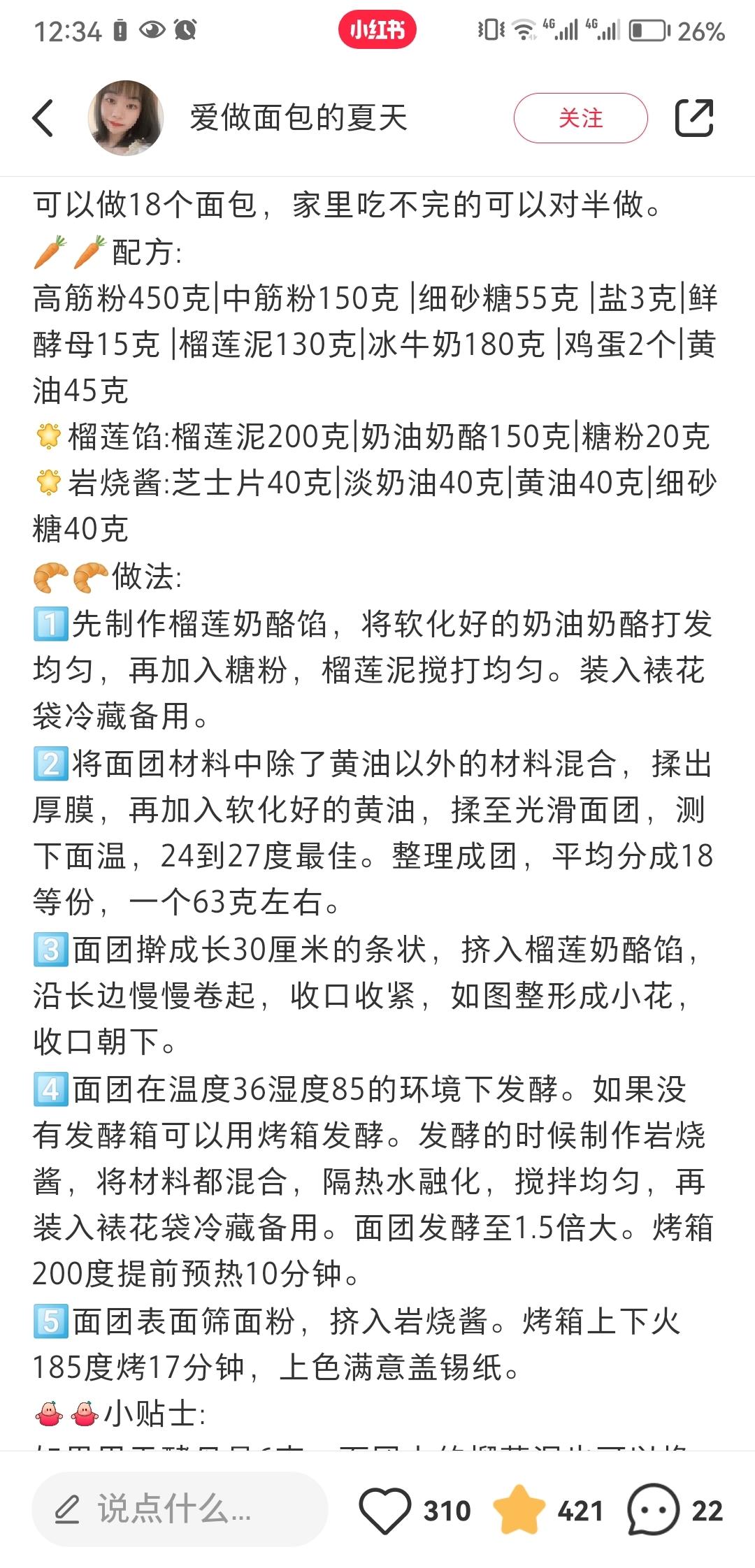Follow the author via 关注
Image resolution: width=755 pixels, height=1568 pixels.
580,118
